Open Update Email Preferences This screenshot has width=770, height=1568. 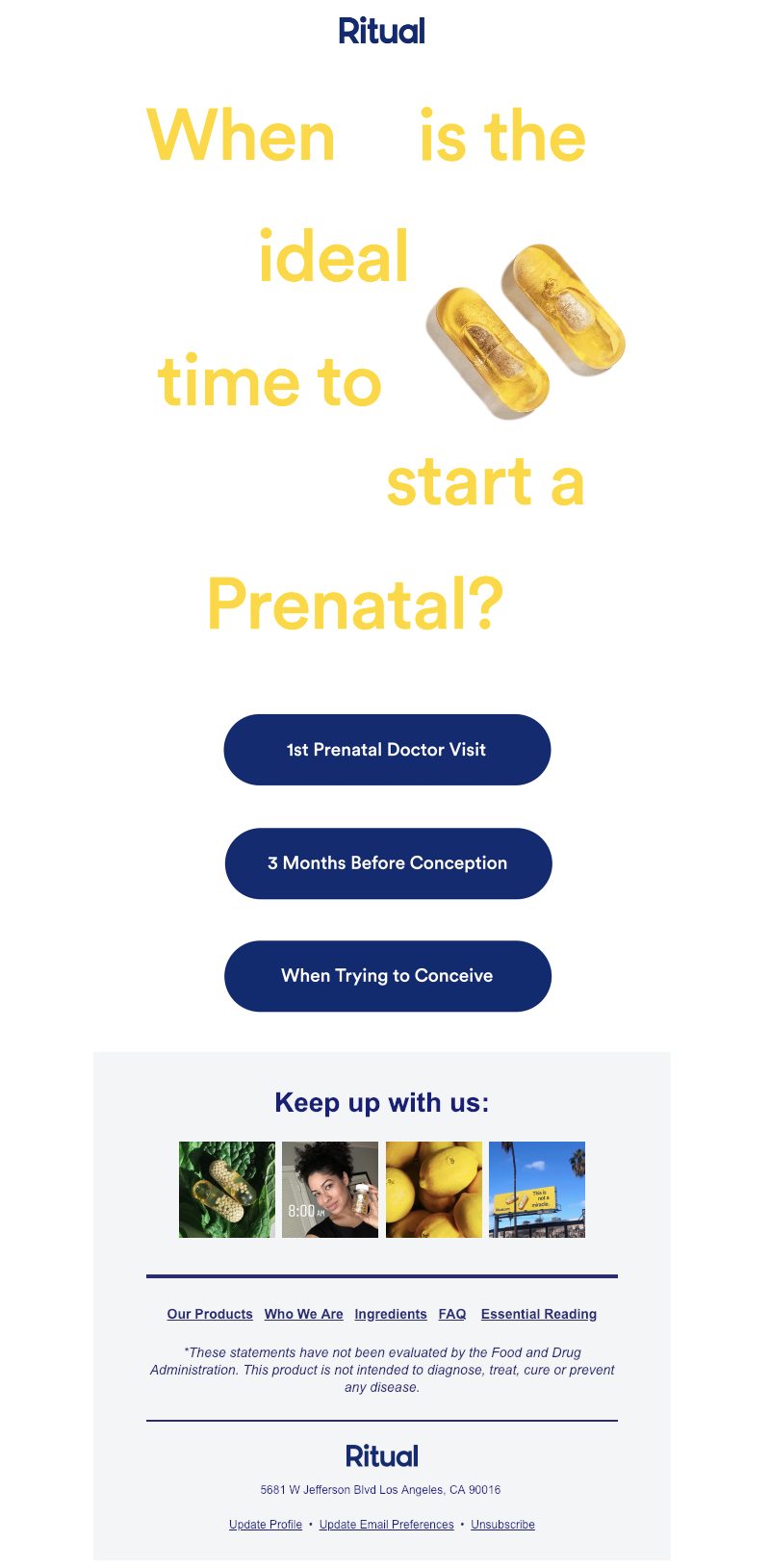point(386,1525)
